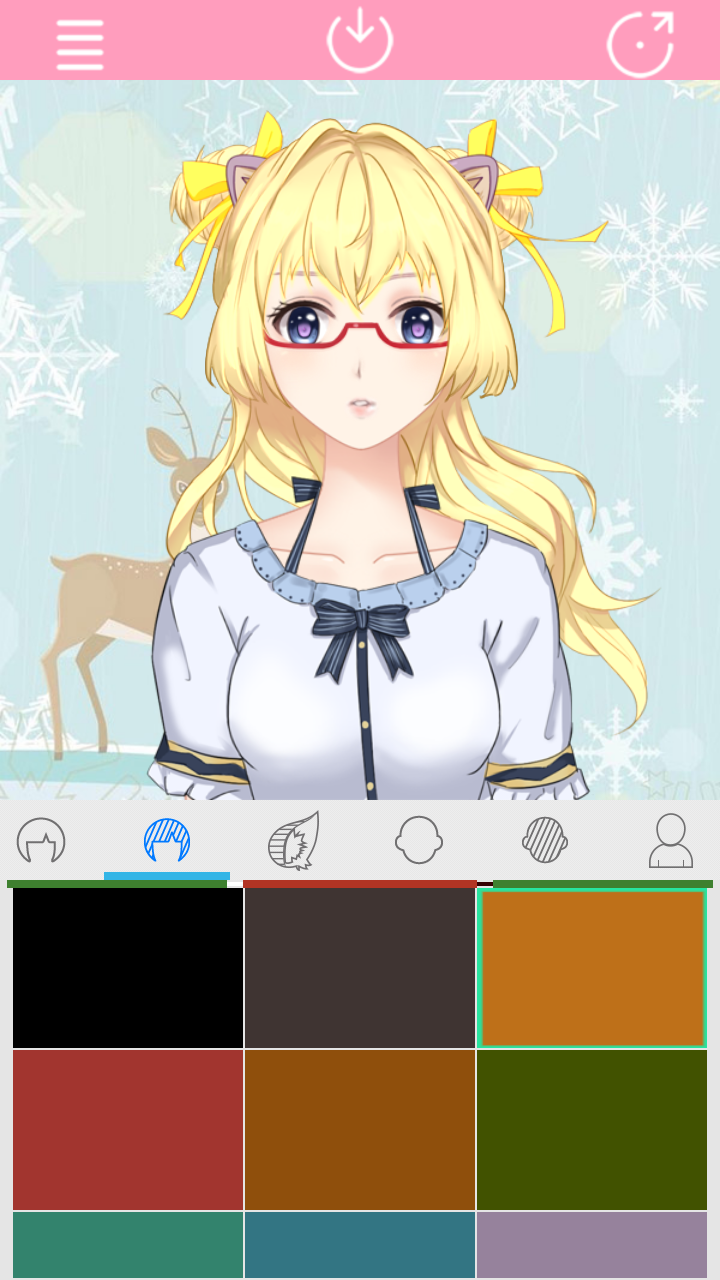Open the animal ear tab
This screenshot has width=720, height=1280.
(x=293, y=841)
